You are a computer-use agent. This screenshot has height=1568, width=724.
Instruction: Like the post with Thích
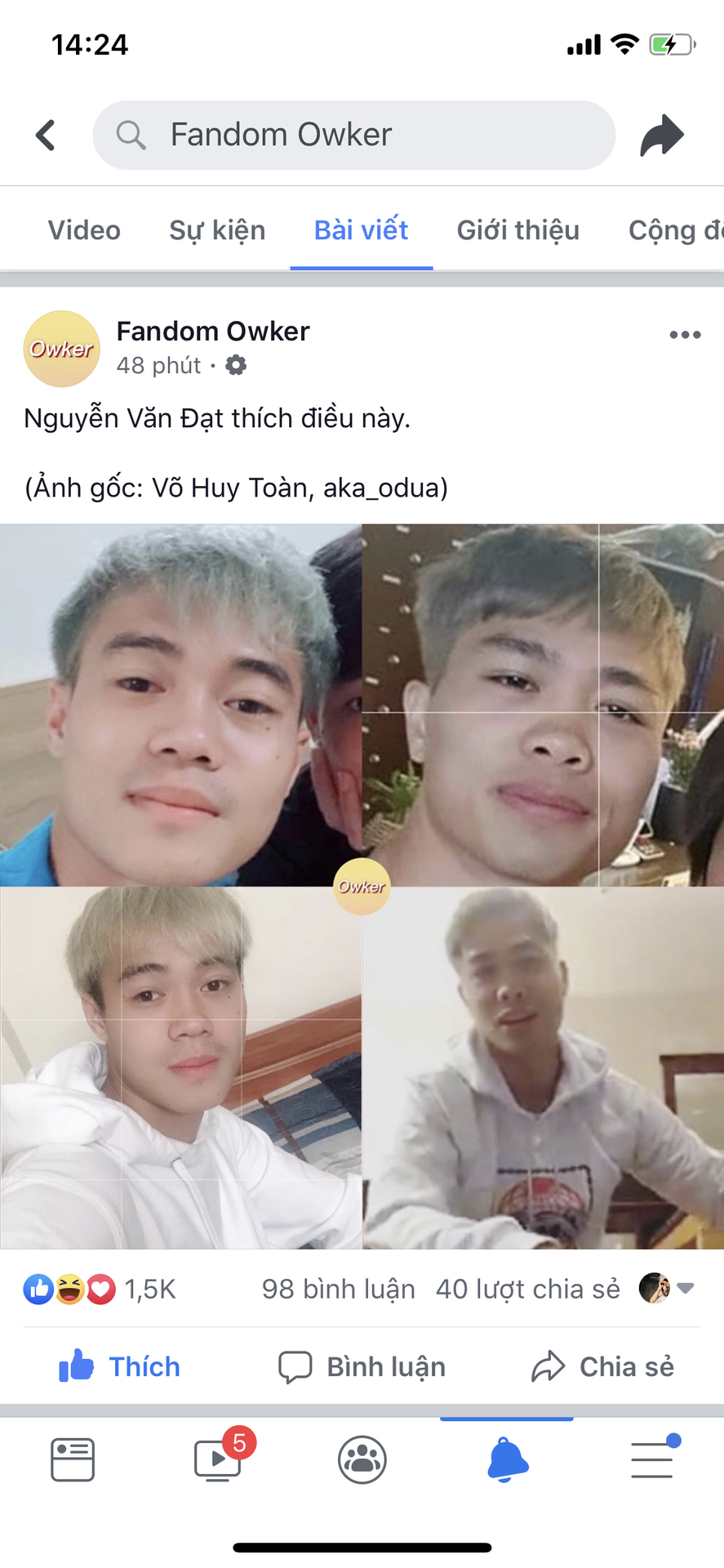click(x=119, y=1366)
